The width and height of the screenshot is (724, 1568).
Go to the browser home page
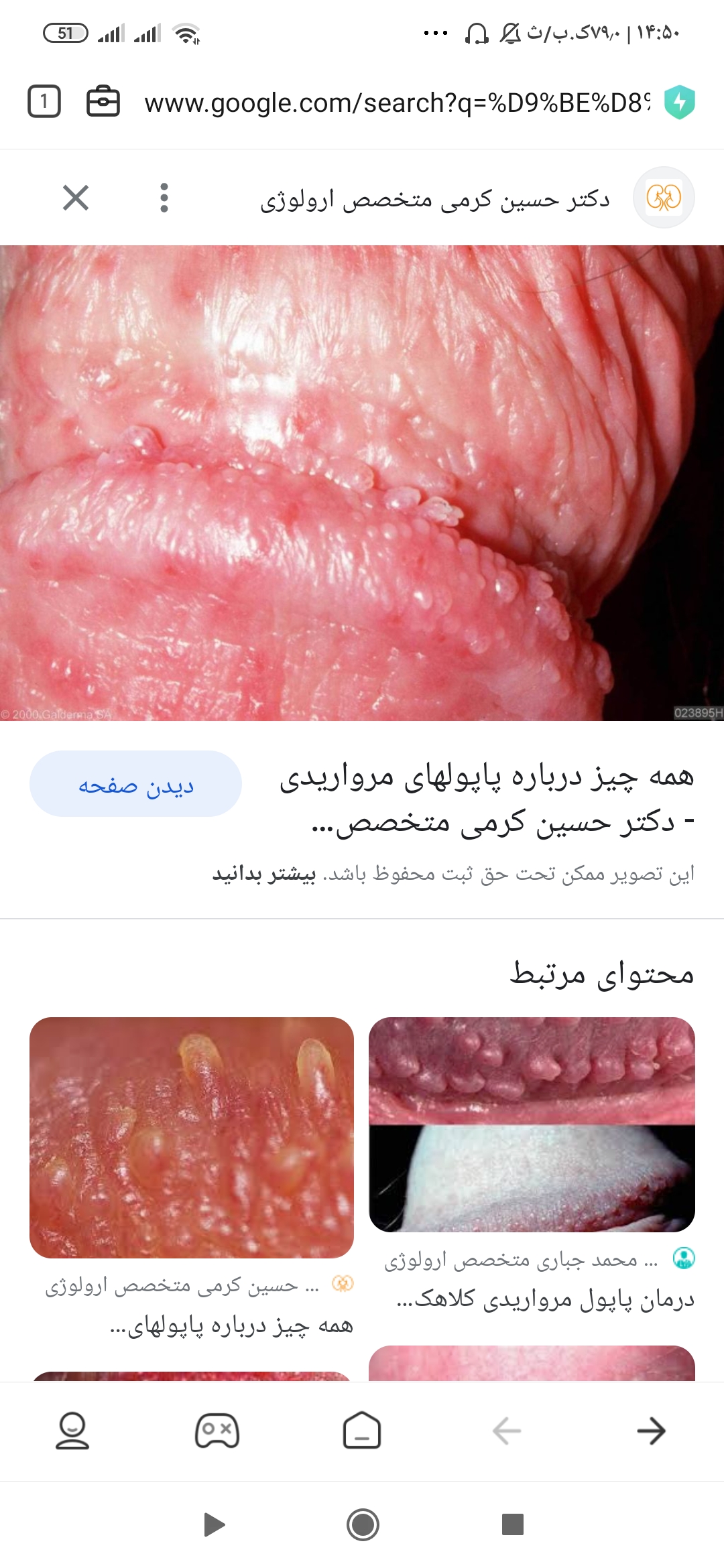coord(362,1431)
